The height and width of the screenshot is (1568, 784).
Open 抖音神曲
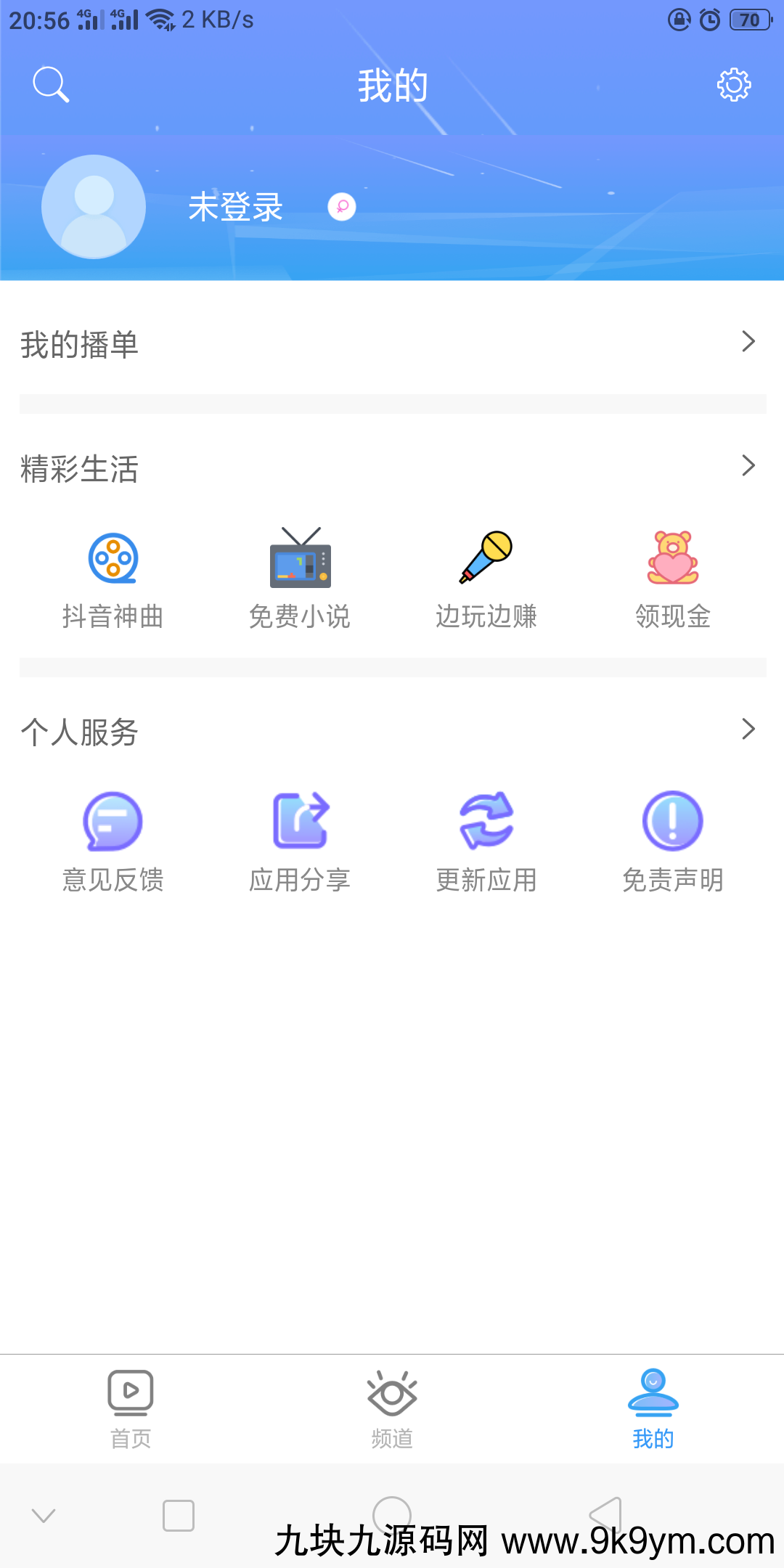(x=113, y=579)
